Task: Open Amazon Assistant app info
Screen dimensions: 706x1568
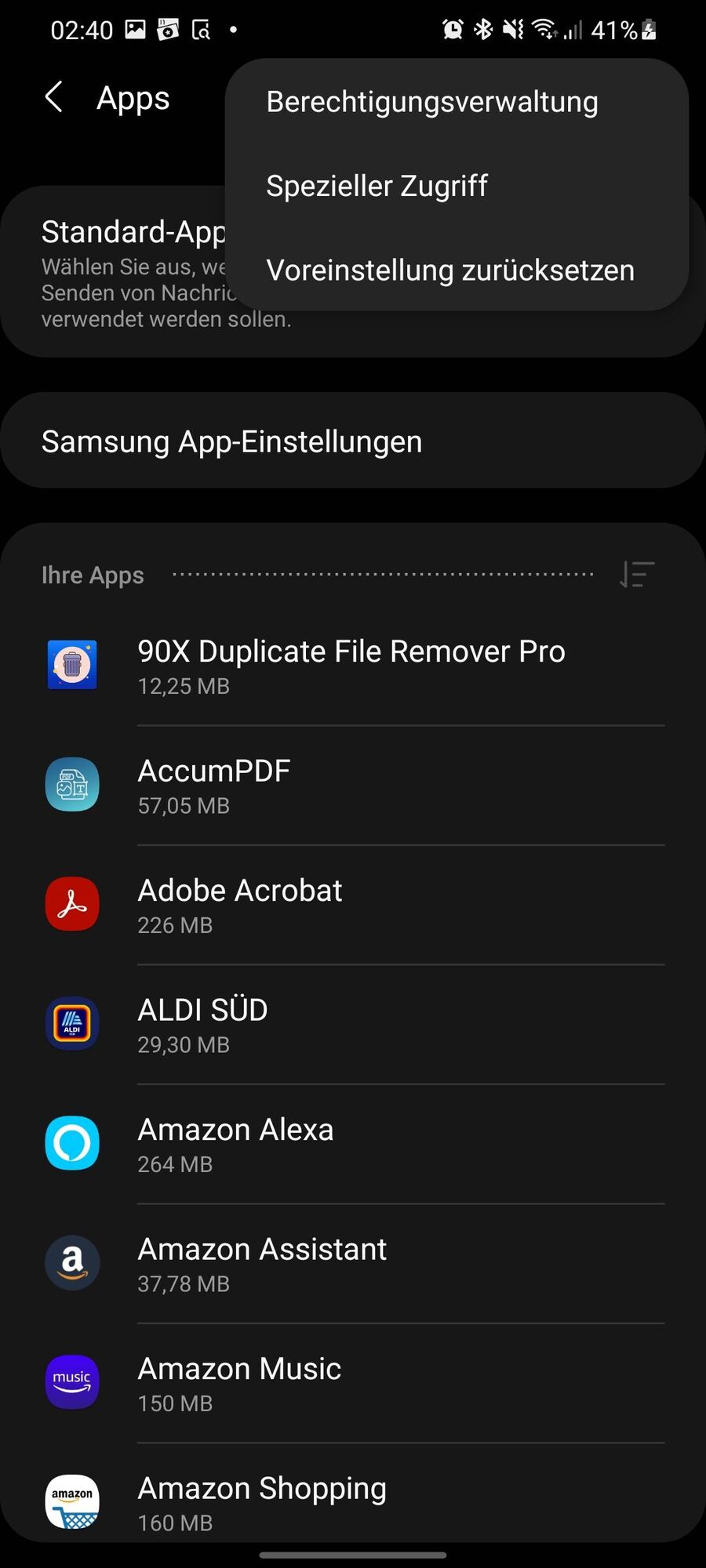Action: [353, 1265]
